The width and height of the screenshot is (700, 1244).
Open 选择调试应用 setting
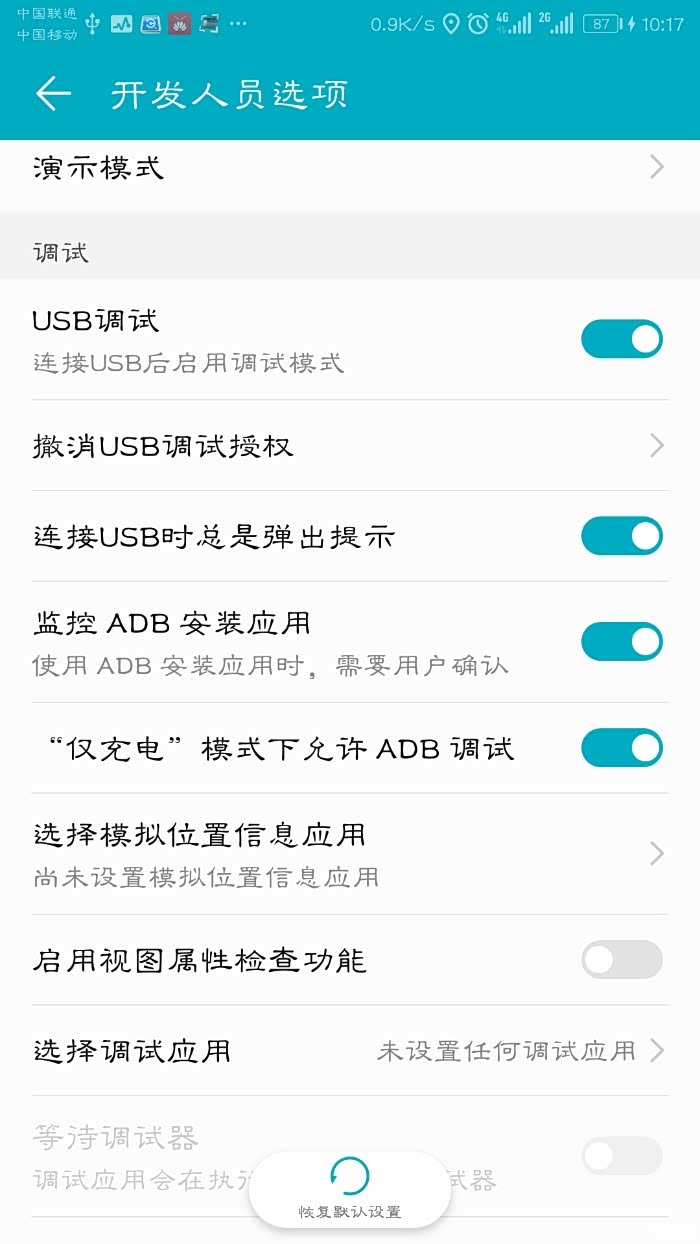(x=348, y=1050)
